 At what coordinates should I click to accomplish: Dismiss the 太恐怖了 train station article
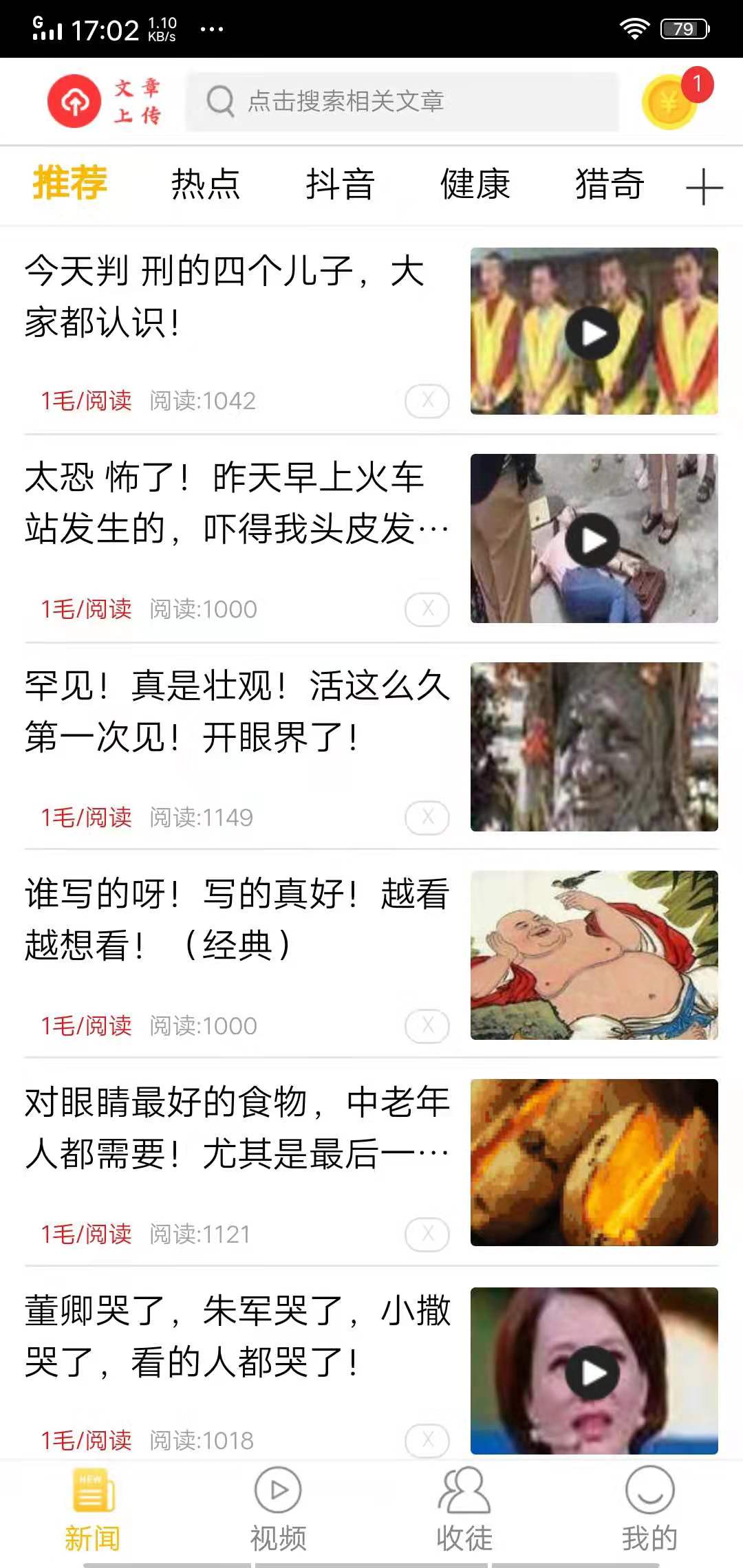tap(427, 607)
